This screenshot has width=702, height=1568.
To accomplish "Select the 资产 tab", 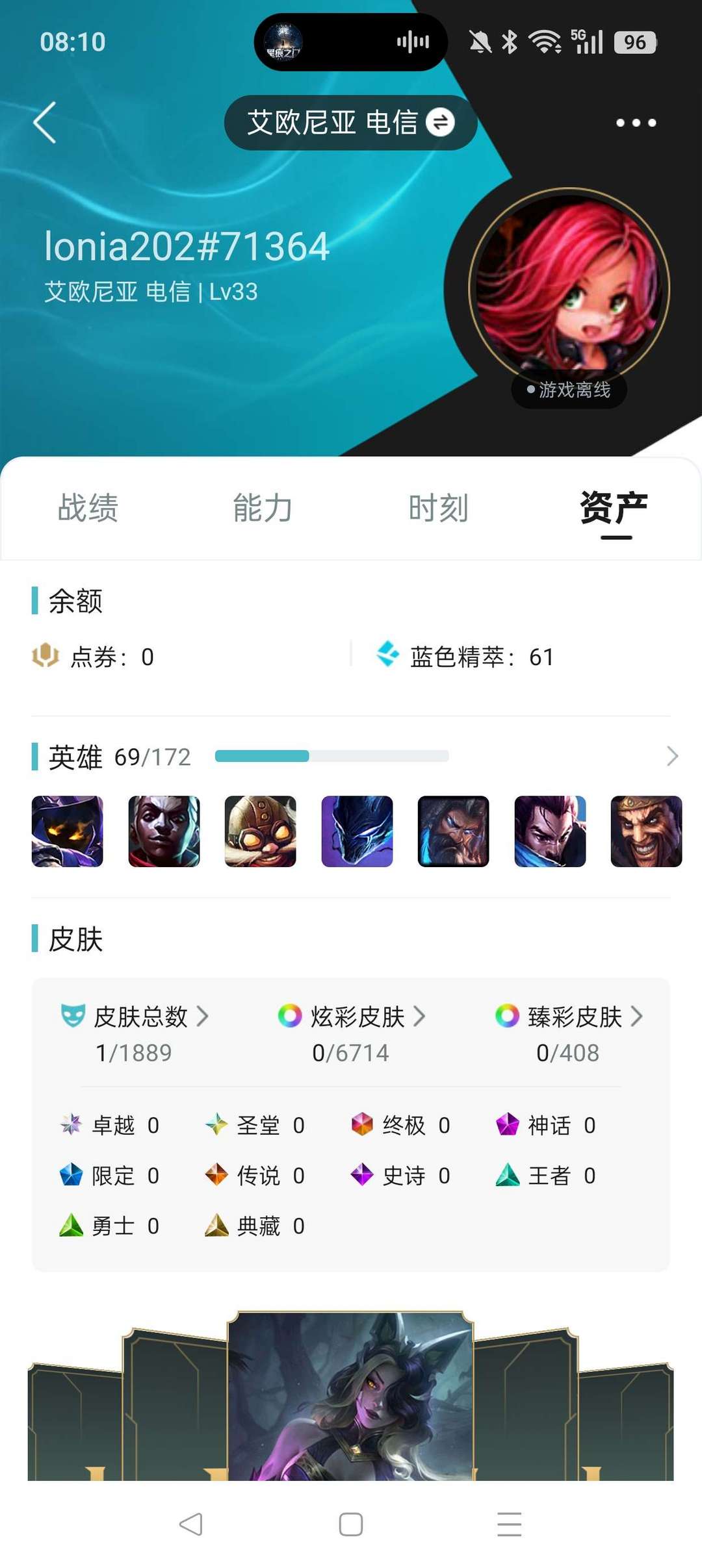I will point(614,507).
